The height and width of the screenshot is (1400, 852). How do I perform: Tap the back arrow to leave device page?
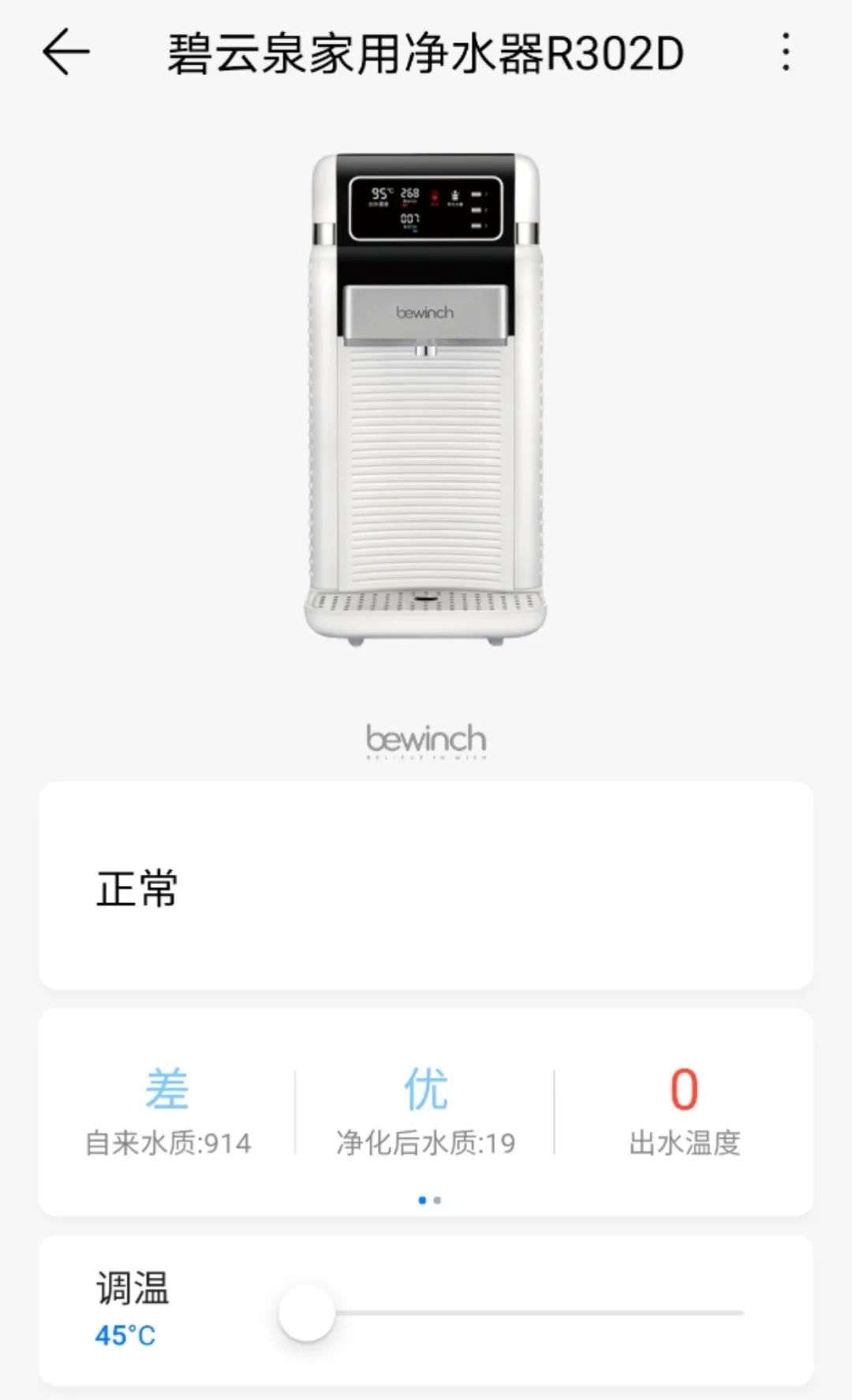(66, 51)
